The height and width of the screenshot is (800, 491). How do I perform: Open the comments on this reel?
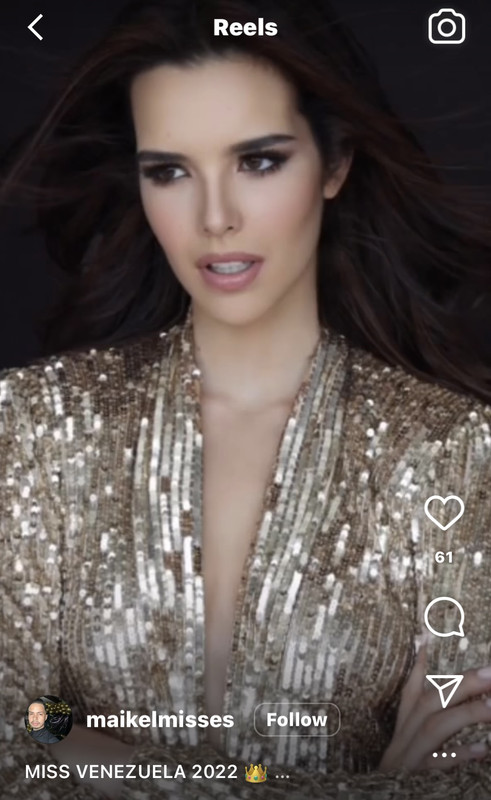tap(445, 617)
